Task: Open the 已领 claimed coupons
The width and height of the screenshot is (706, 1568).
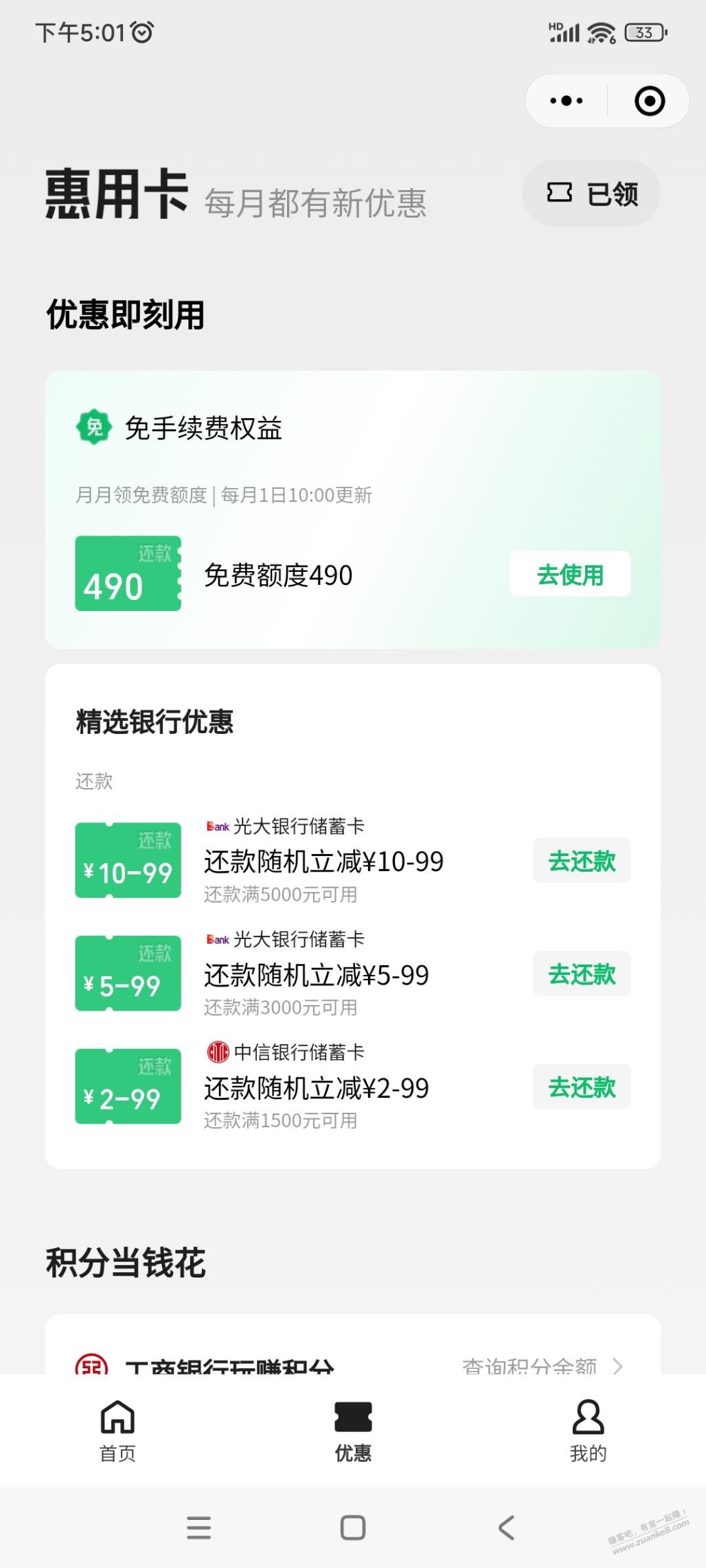Action: [591, 194]
